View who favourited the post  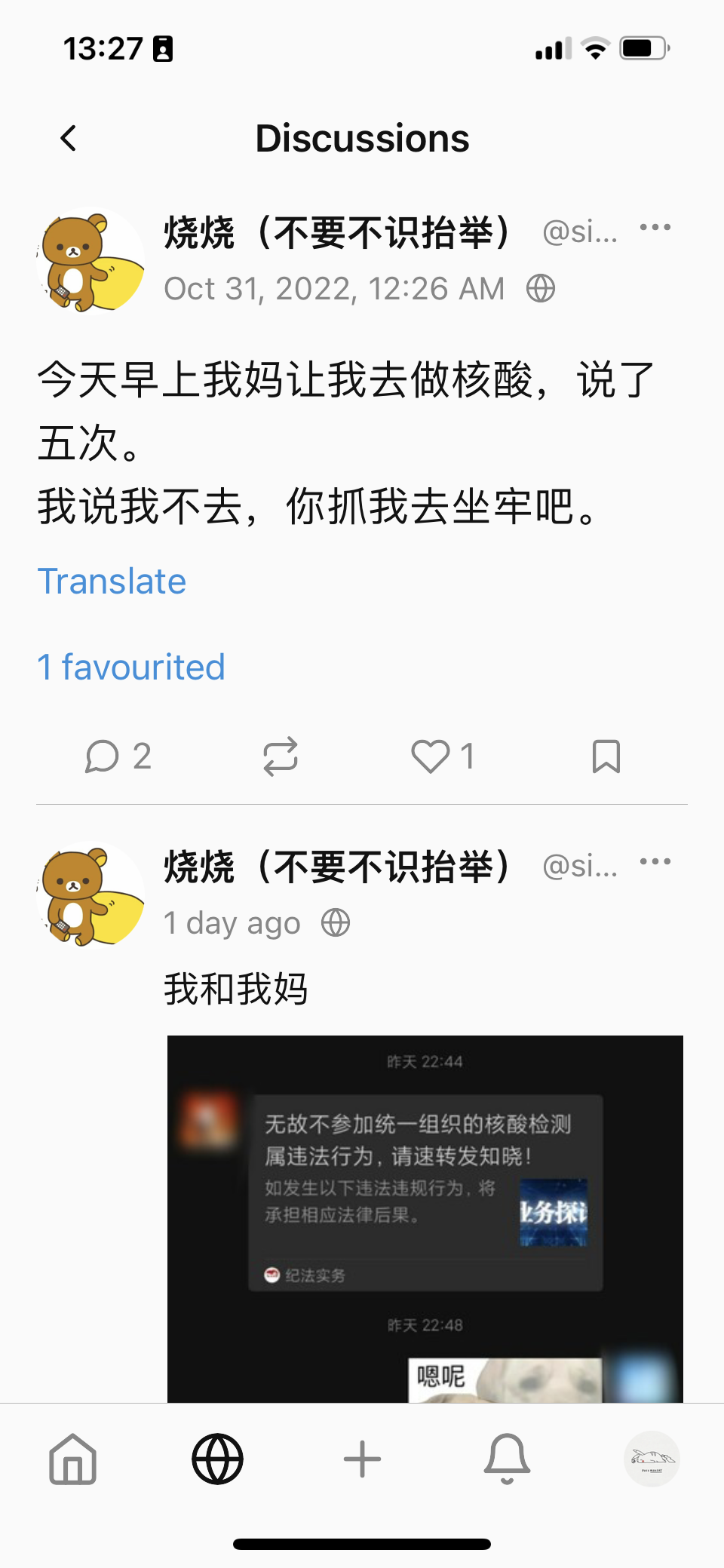tap(131, 667)
